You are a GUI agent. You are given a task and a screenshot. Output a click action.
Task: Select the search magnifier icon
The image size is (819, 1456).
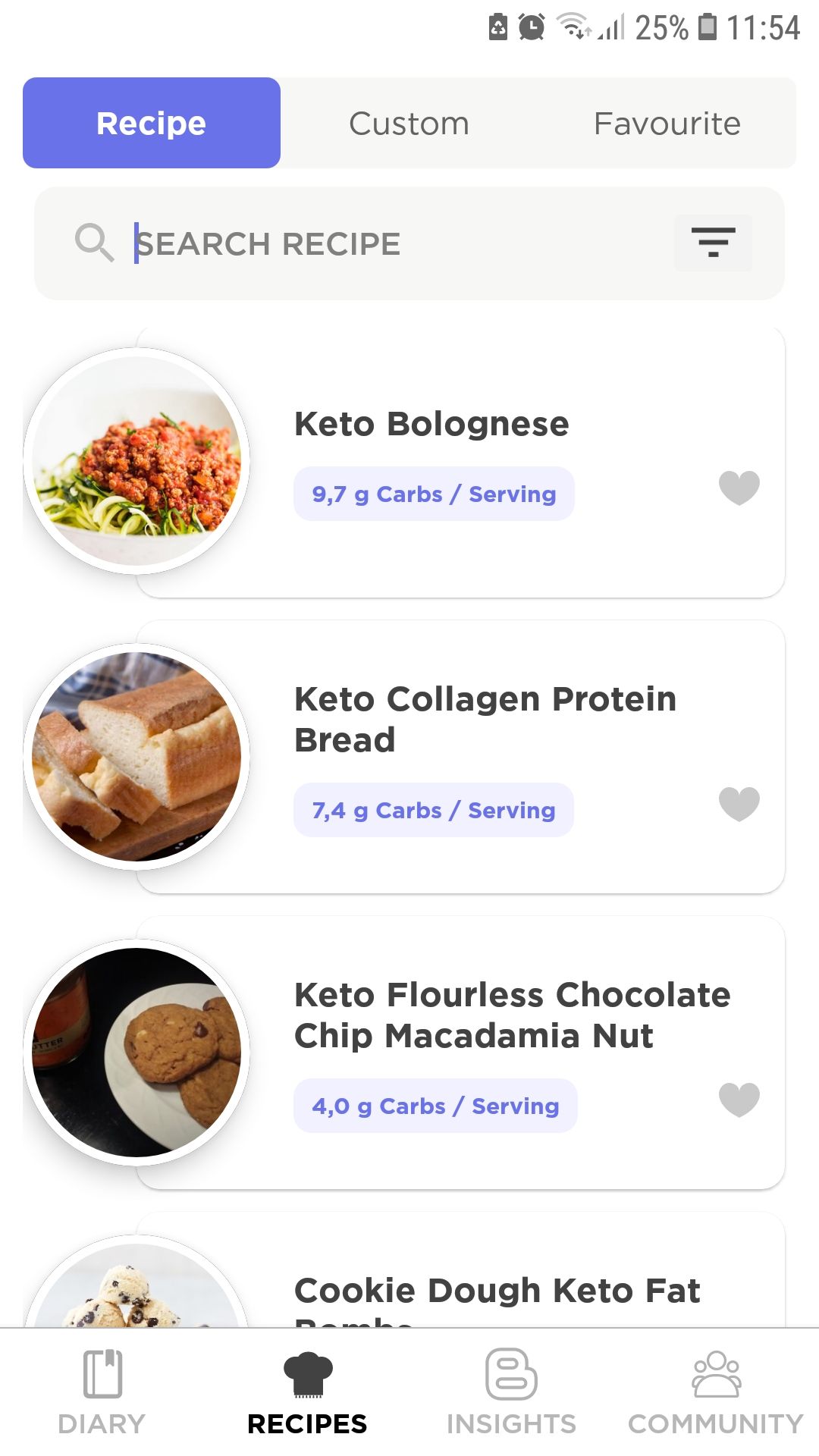point(94,243)
